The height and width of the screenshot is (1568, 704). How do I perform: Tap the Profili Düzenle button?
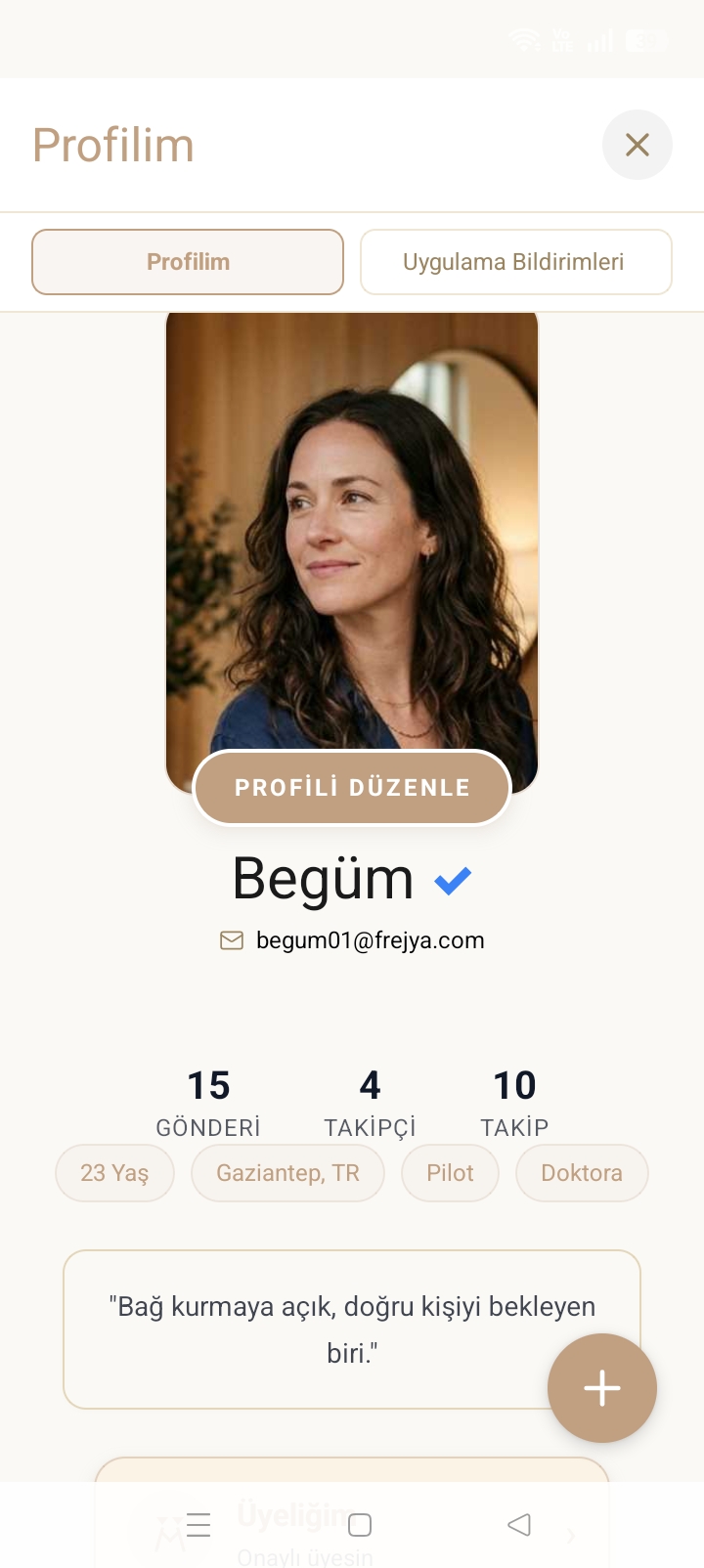pos(352,788)
